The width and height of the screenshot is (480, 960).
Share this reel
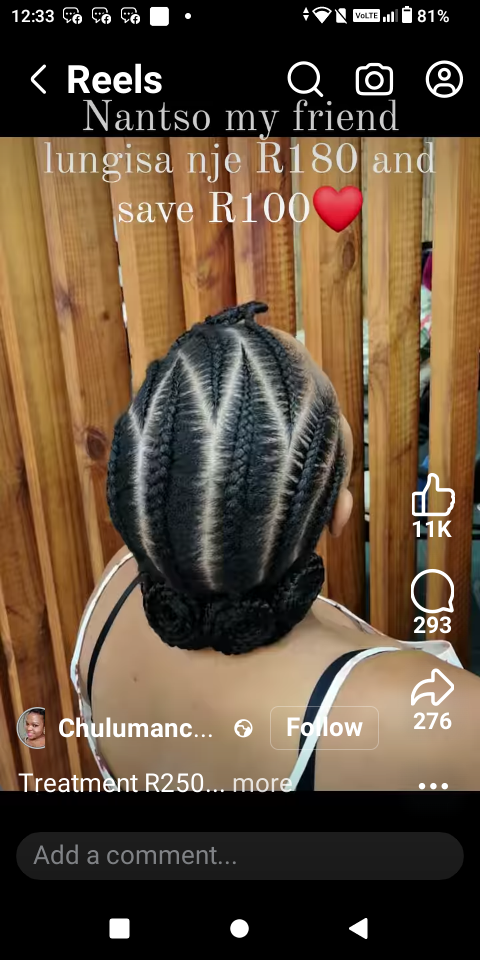[x=432, y=688]
